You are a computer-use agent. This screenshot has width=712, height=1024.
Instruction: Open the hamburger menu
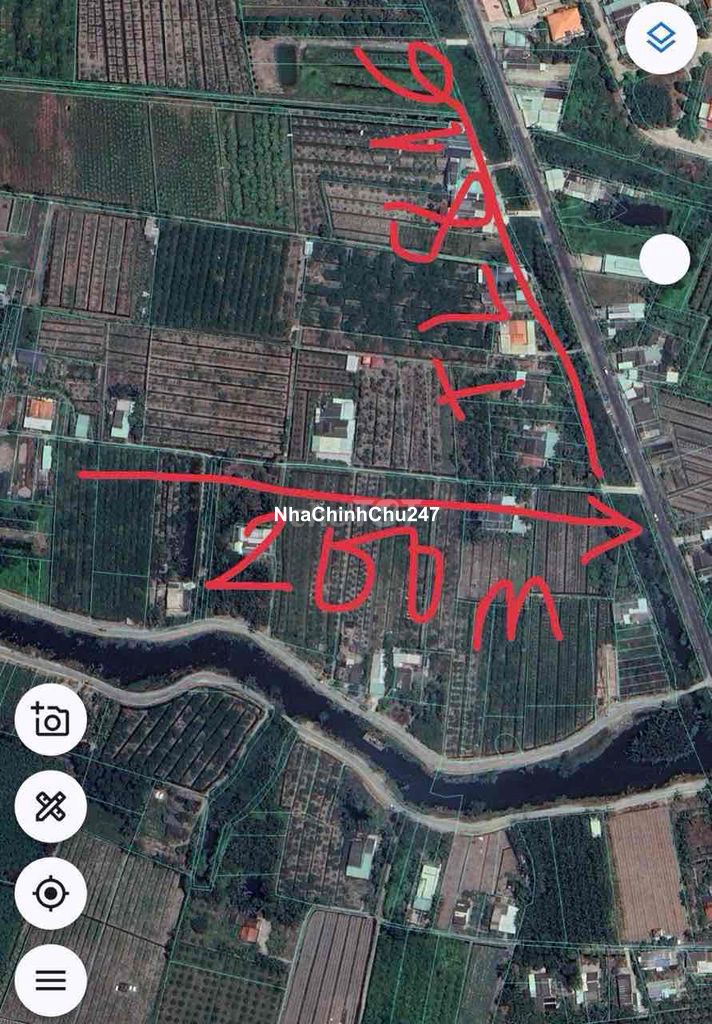tap(50, 980)
